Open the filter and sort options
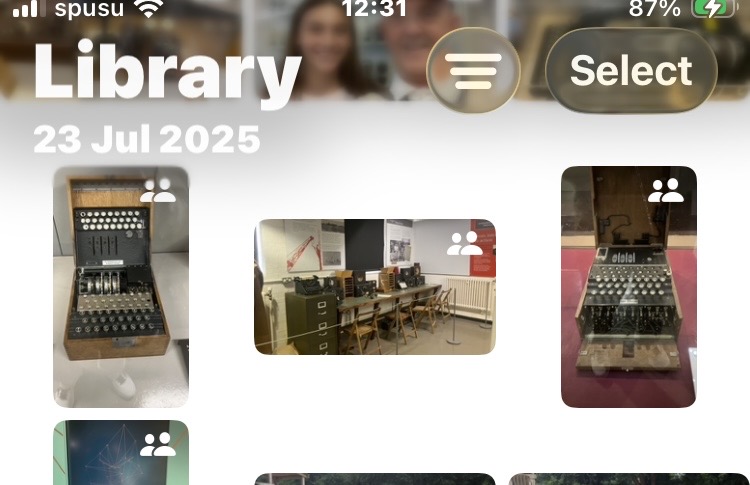The image size is (750, 485). pos(473,70)
